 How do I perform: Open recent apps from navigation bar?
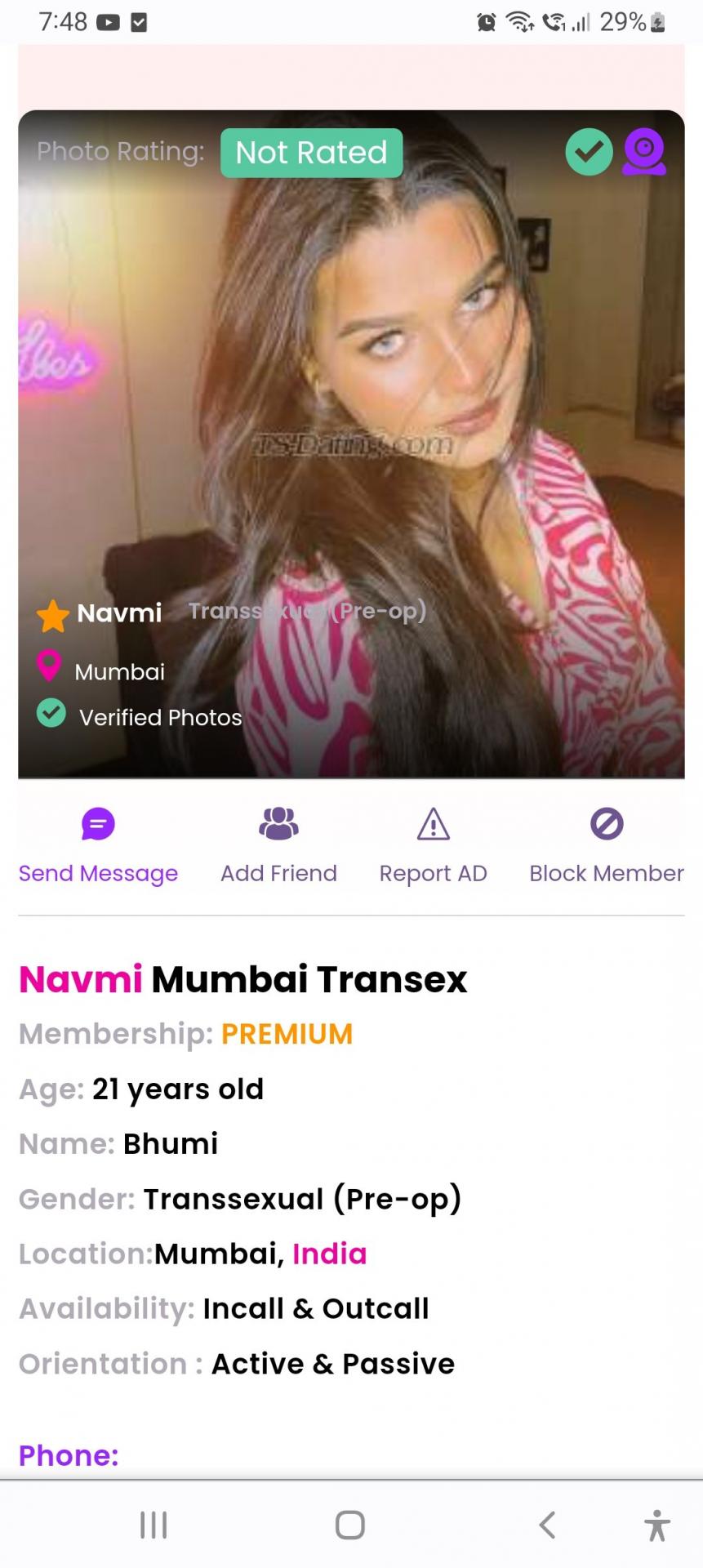154,1525
